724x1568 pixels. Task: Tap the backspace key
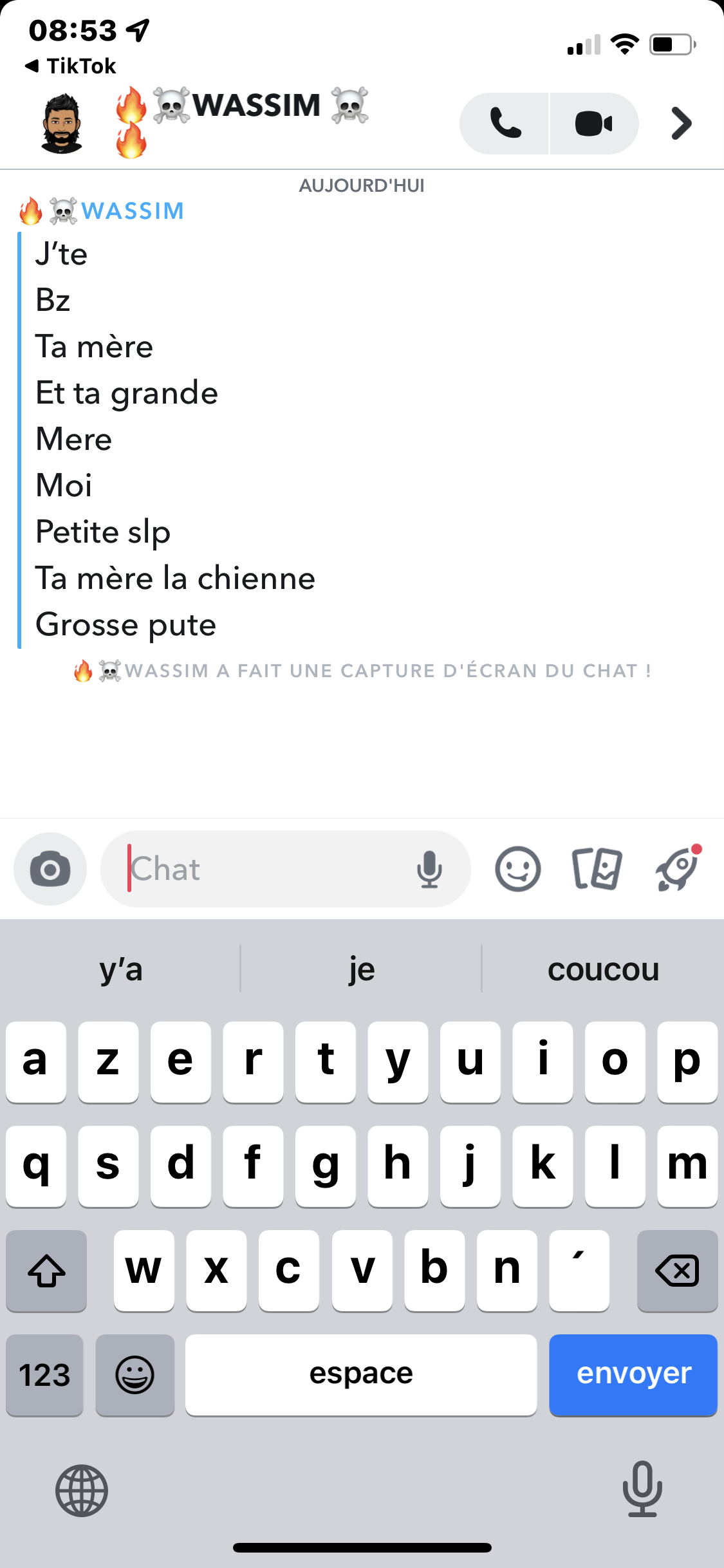pyautogui.click(x=677, y=1271)
